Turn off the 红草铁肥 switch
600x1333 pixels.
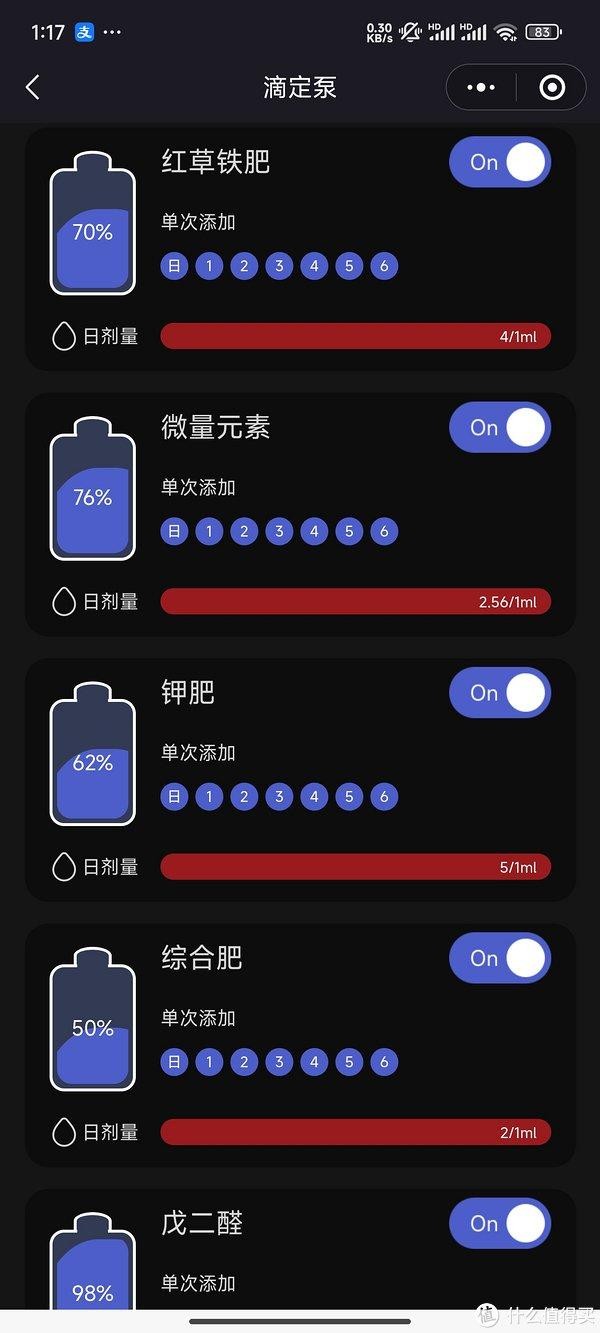[500, 162]
